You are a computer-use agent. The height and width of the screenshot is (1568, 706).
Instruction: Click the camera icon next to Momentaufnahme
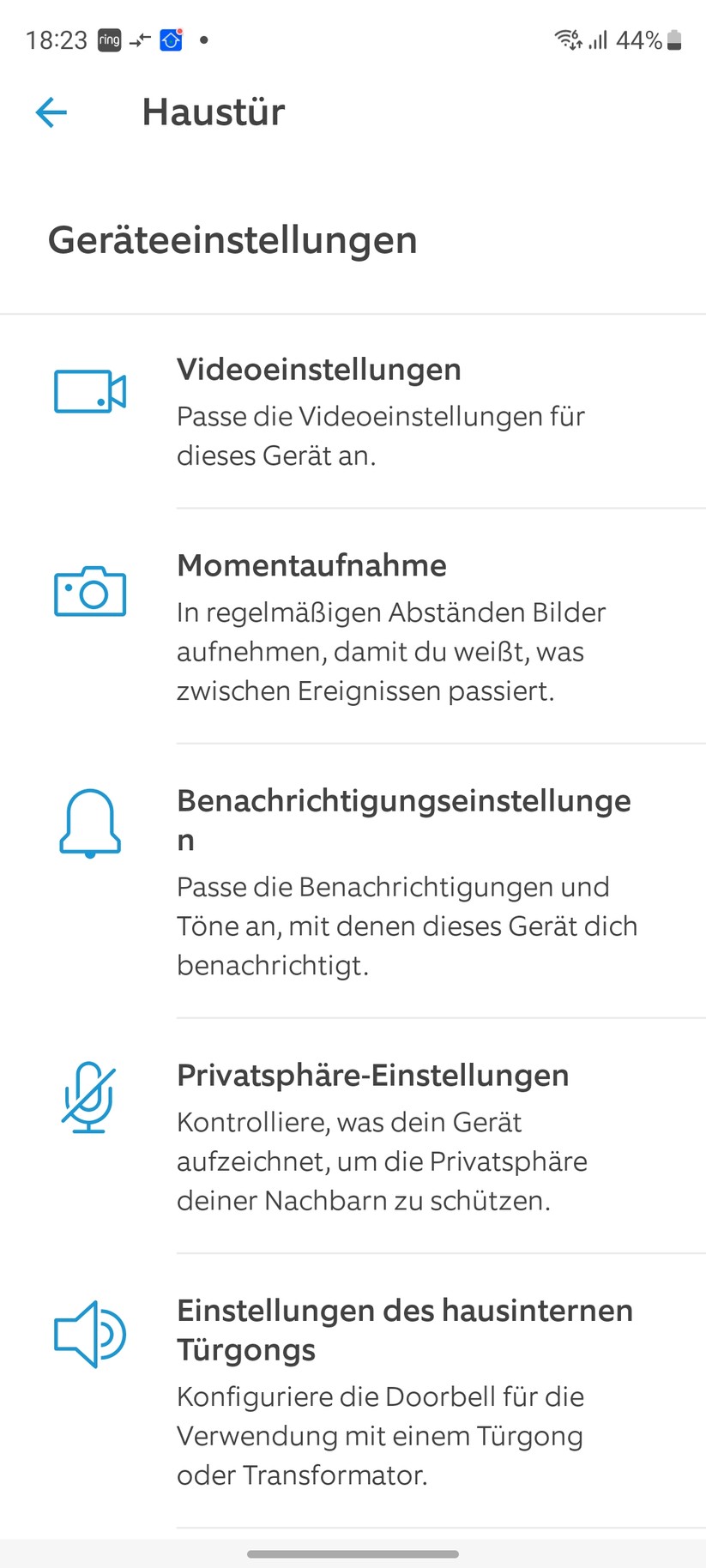[x=90, y=589]
